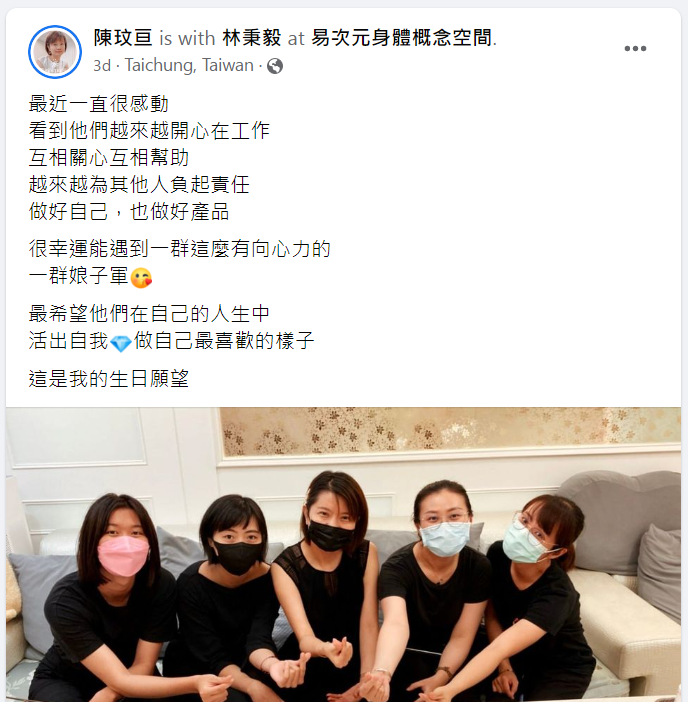
Task: View the post's public audience globe icon
Action: point(275,66)
